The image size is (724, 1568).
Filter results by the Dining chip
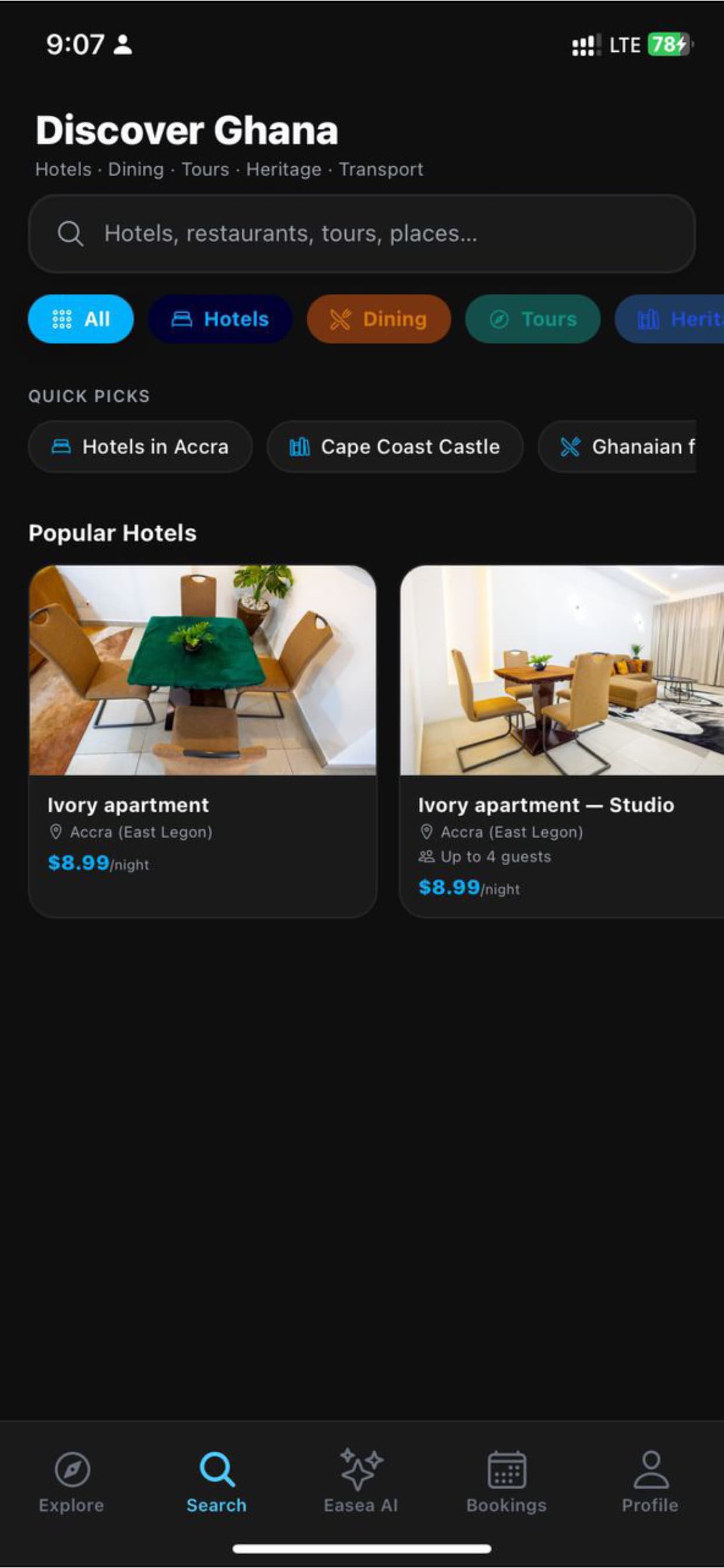point(378,319)
